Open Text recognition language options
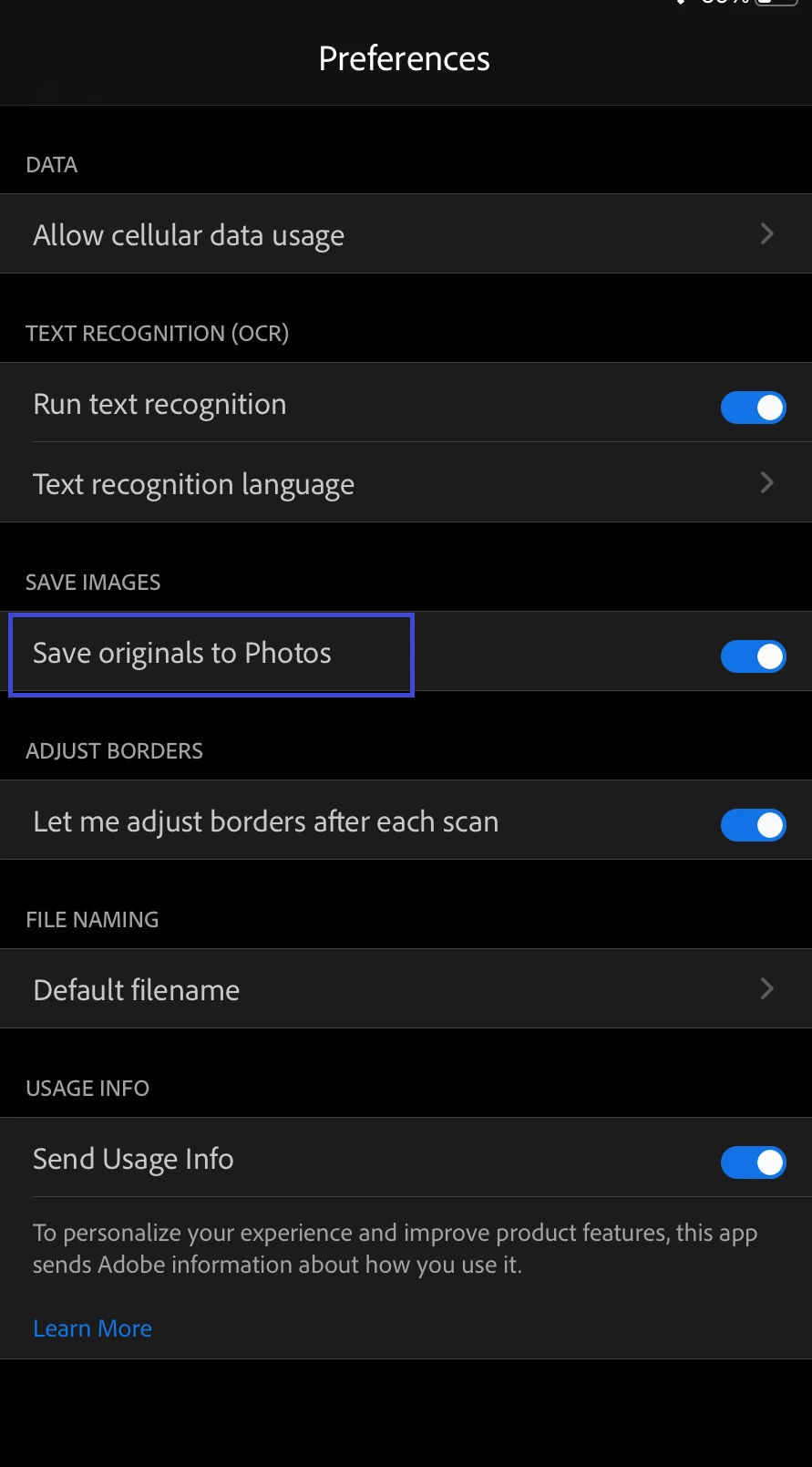812x1467 pixels. pyautogui.click(x=406, y=483)
